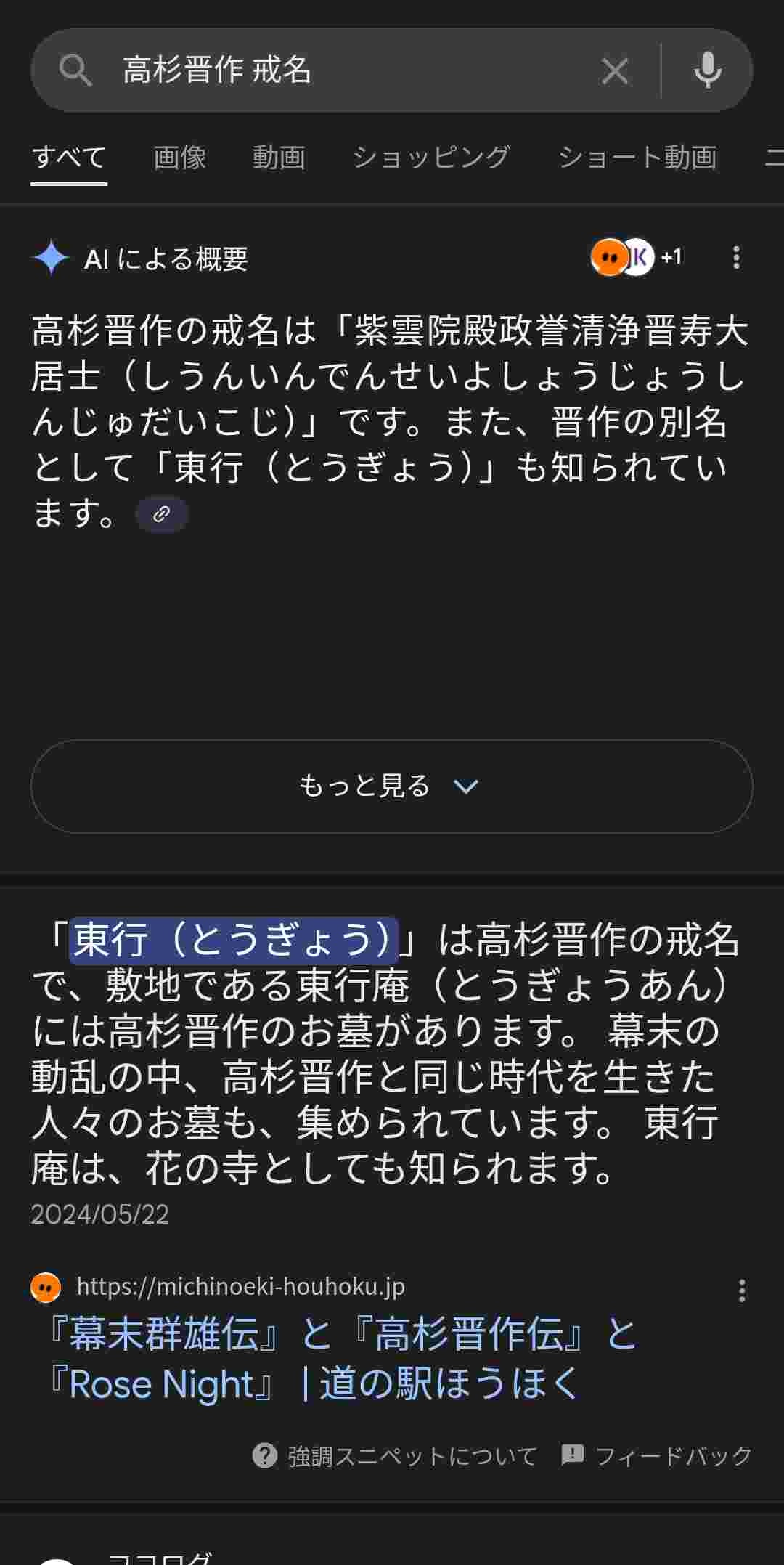Tap the link chip in AI overview
Viewport: 784px width, 1565px height.
[x=162, y=514]
